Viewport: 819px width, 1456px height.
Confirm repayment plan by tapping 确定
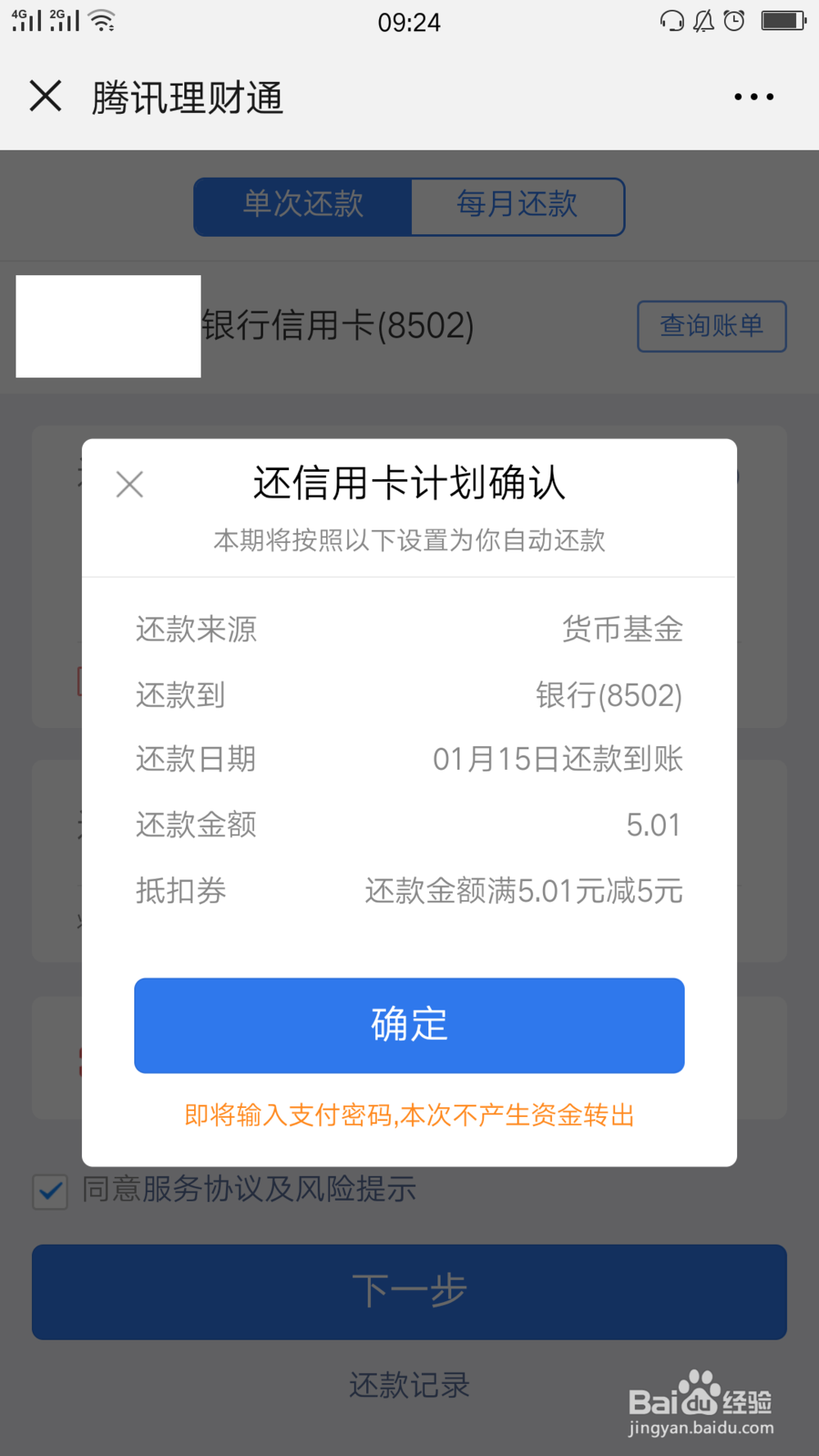tap(409, 1025)
